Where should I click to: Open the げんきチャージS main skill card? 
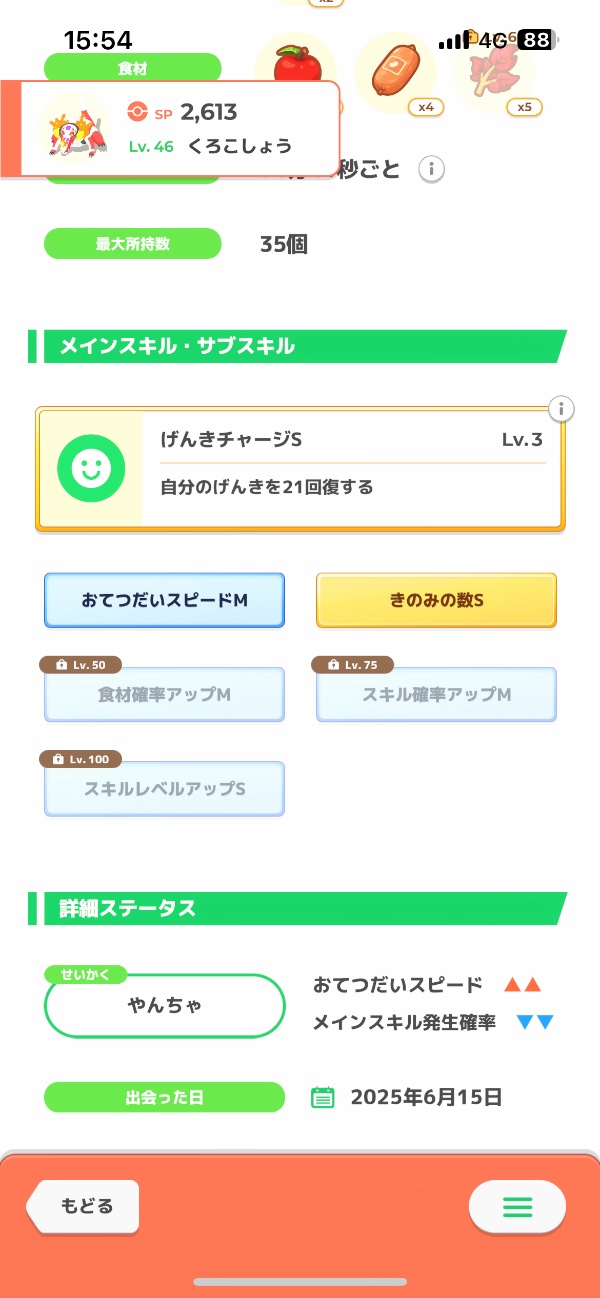point(300,468)
